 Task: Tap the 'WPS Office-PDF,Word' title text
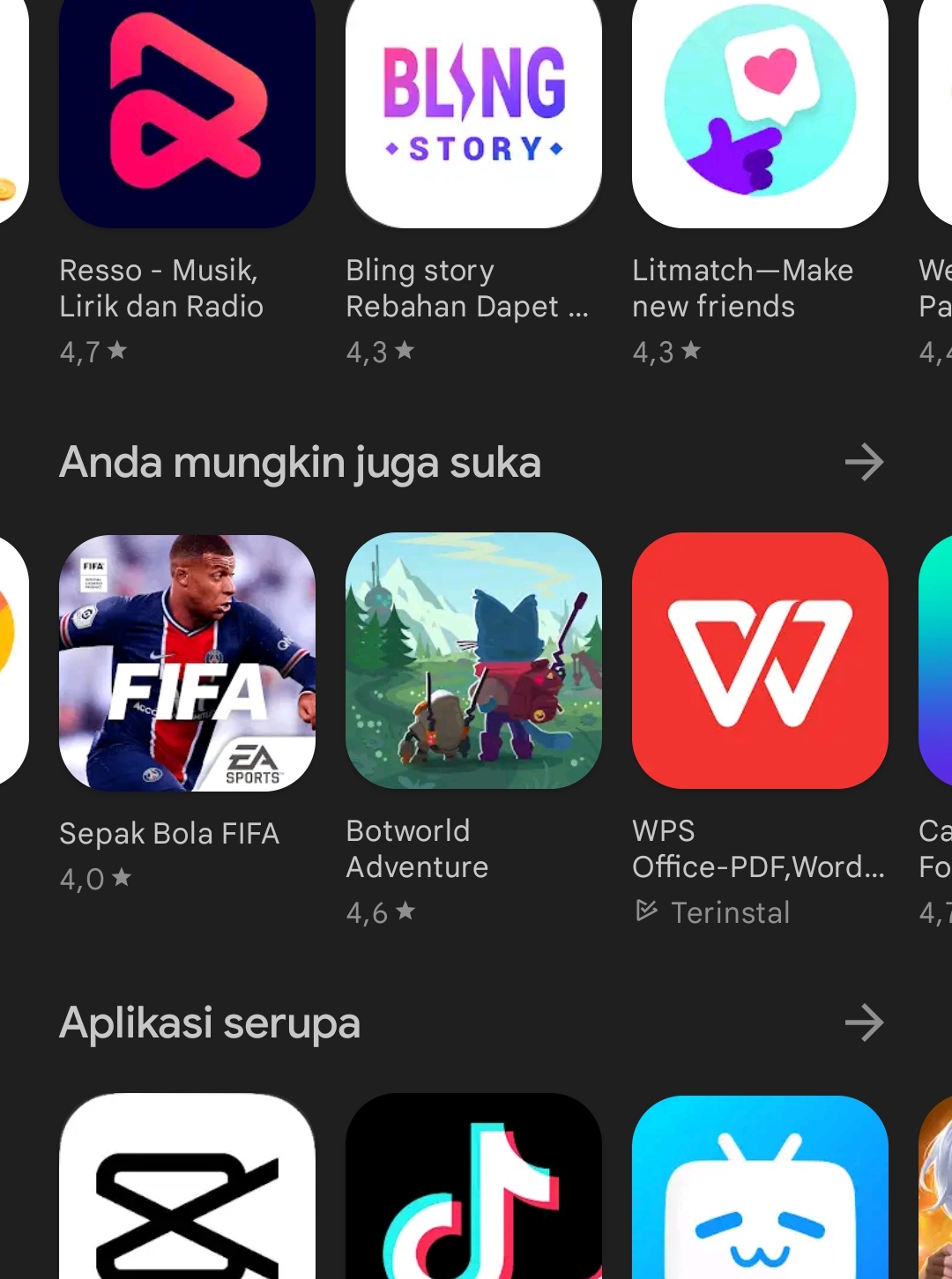tap(758, 849)
